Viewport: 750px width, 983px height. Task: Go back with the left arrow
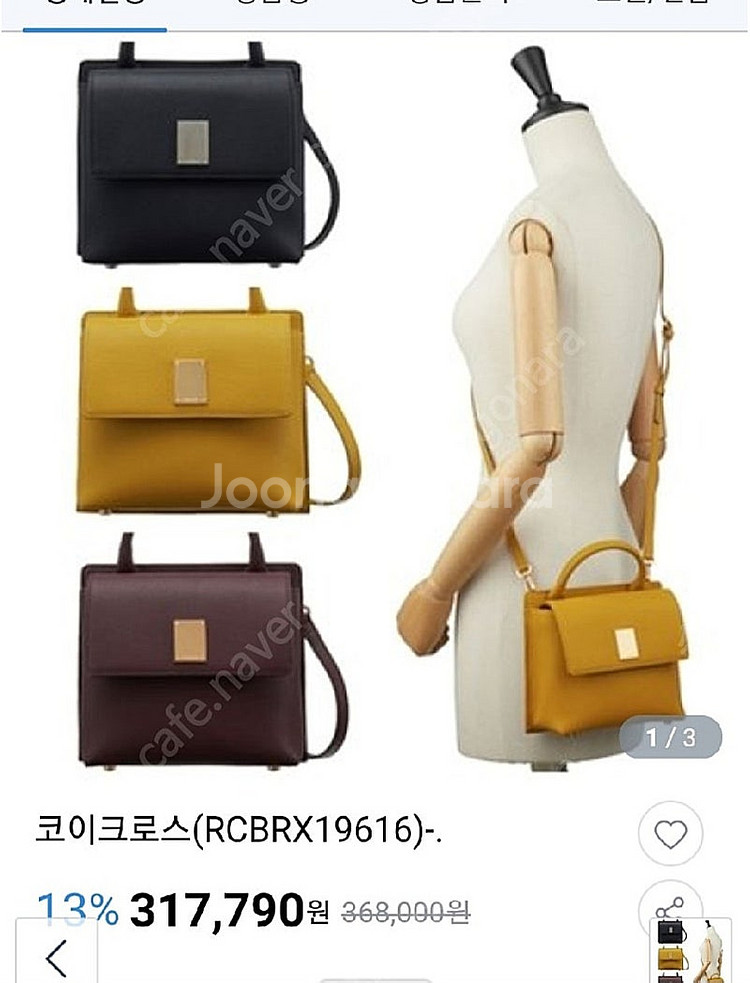tap(56, 957)
